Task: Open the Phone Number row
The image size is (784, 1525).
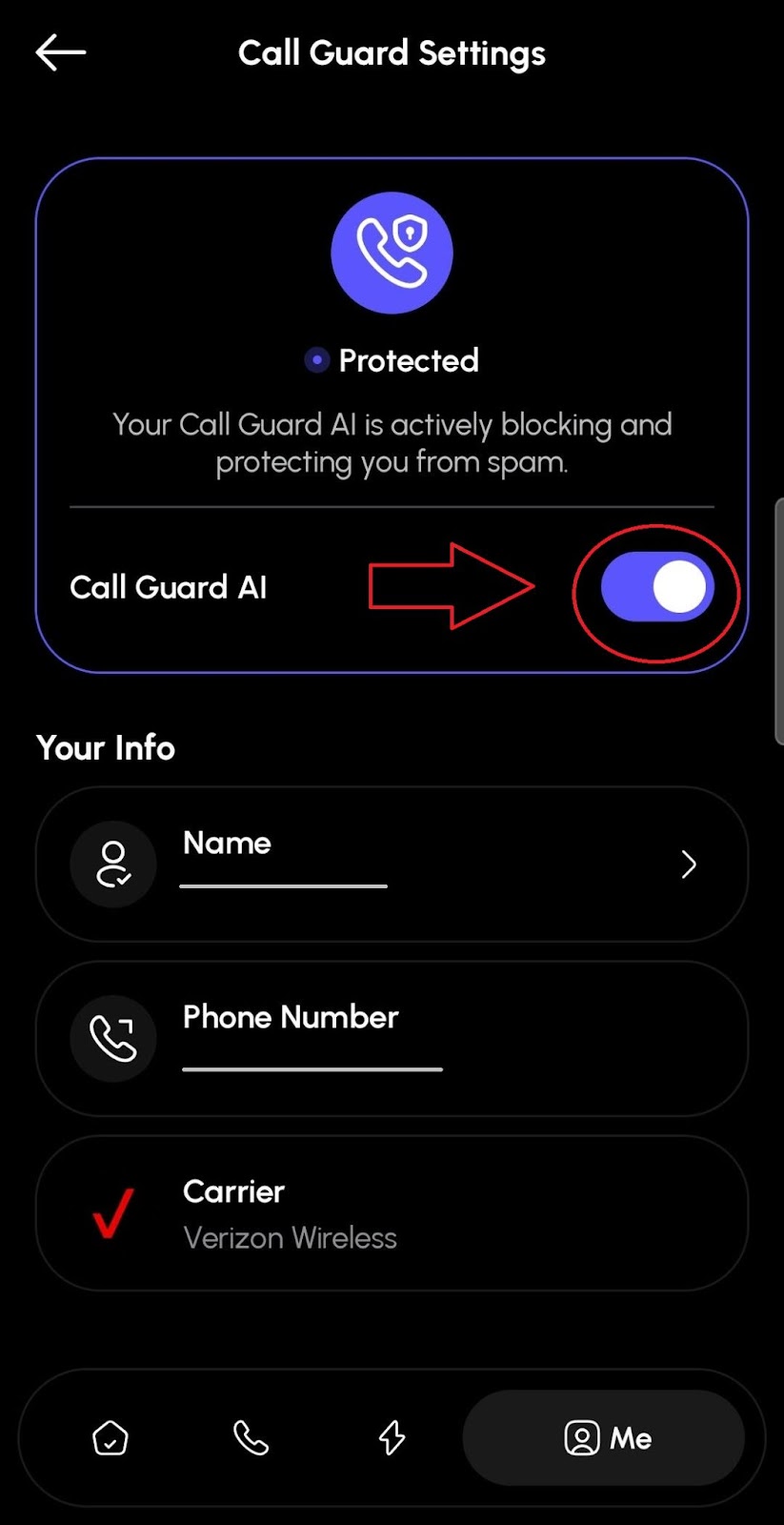Action: [x=392, y=1039]
